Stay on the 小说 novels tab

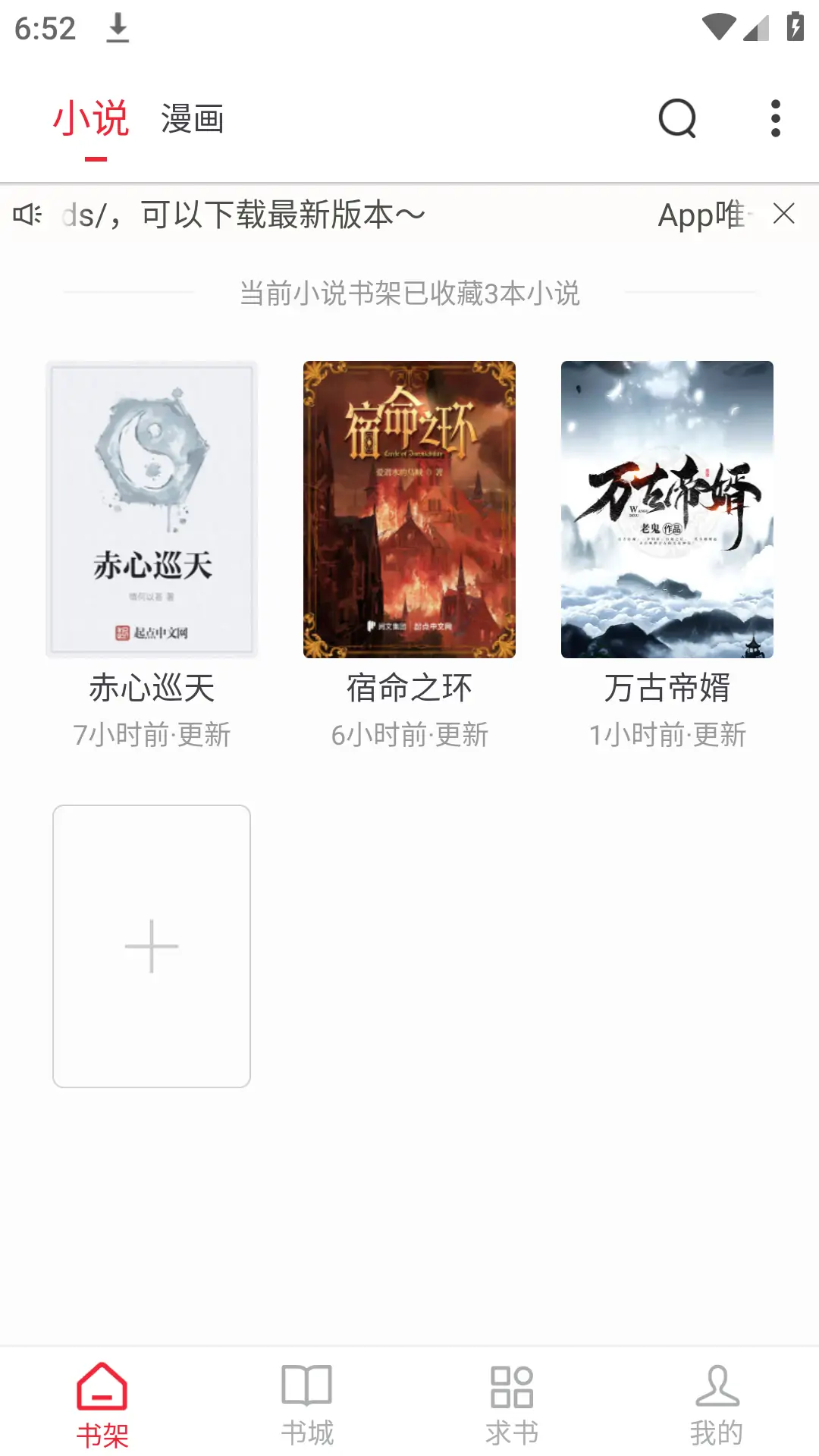(91, 120)
